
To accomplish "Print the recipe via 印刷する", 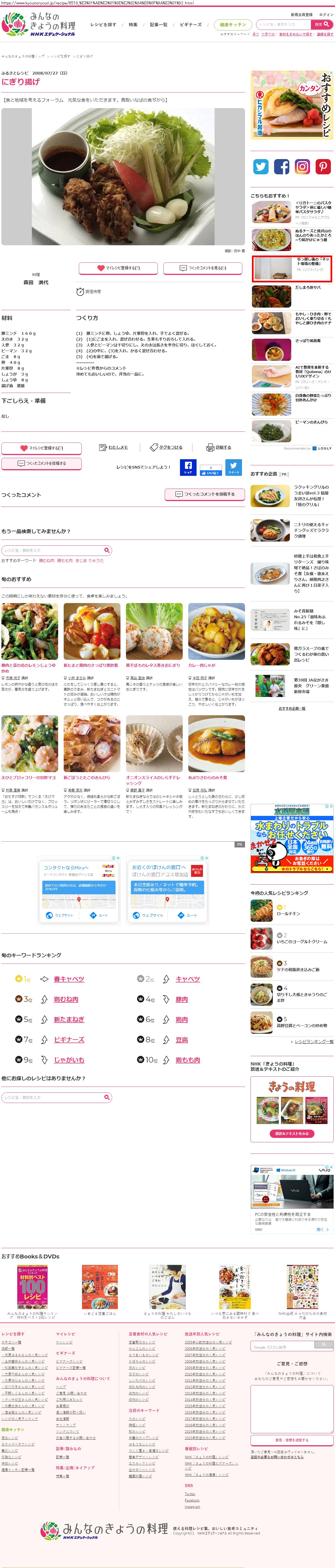I will click(x=219, y=447).
